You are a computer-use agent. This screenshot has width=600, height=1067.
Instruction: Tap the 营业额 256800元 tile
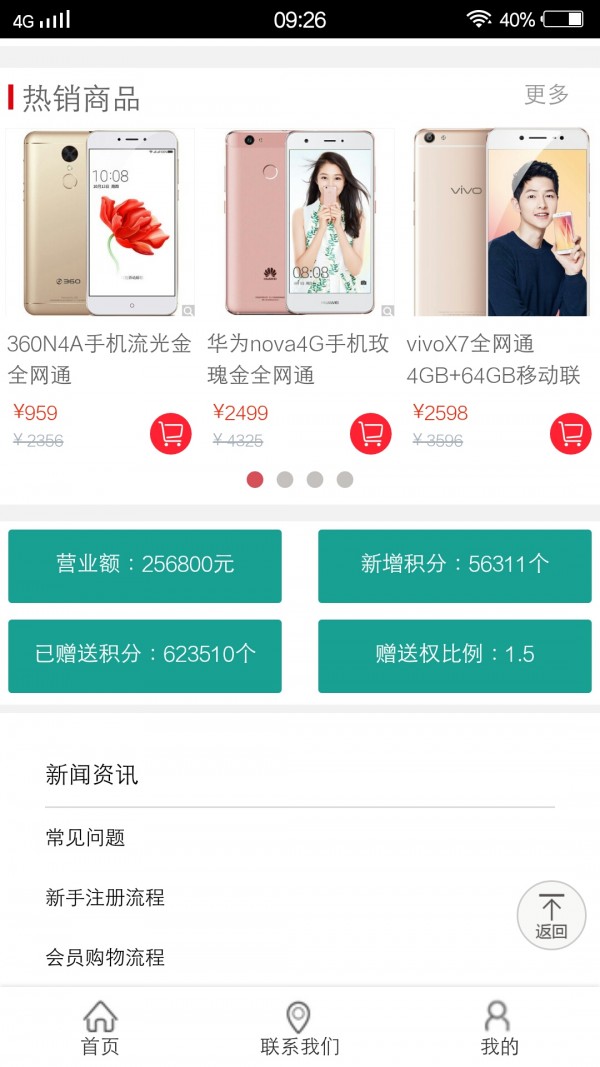point(145,566)
